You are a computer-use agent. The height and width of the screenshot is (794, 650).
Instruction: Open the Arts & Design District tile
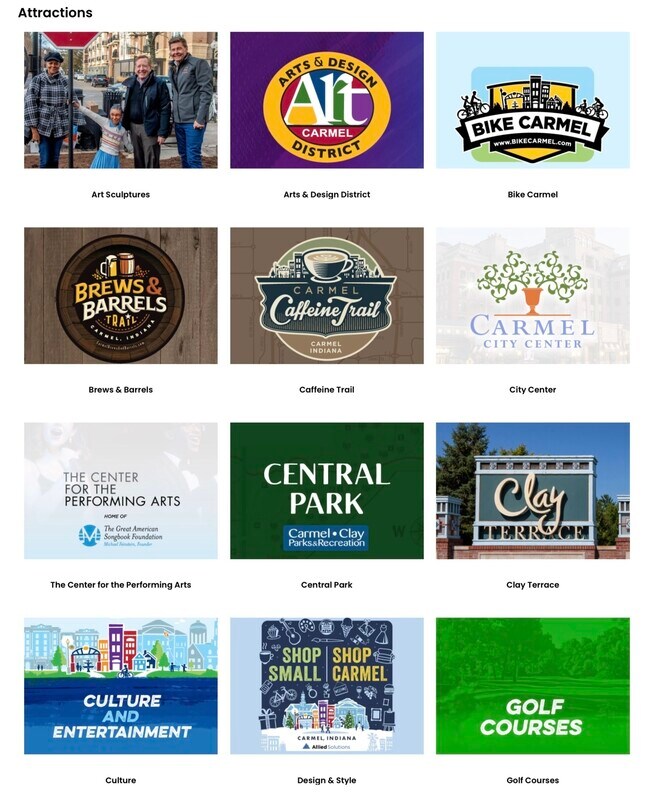click(x=326, y=100)
